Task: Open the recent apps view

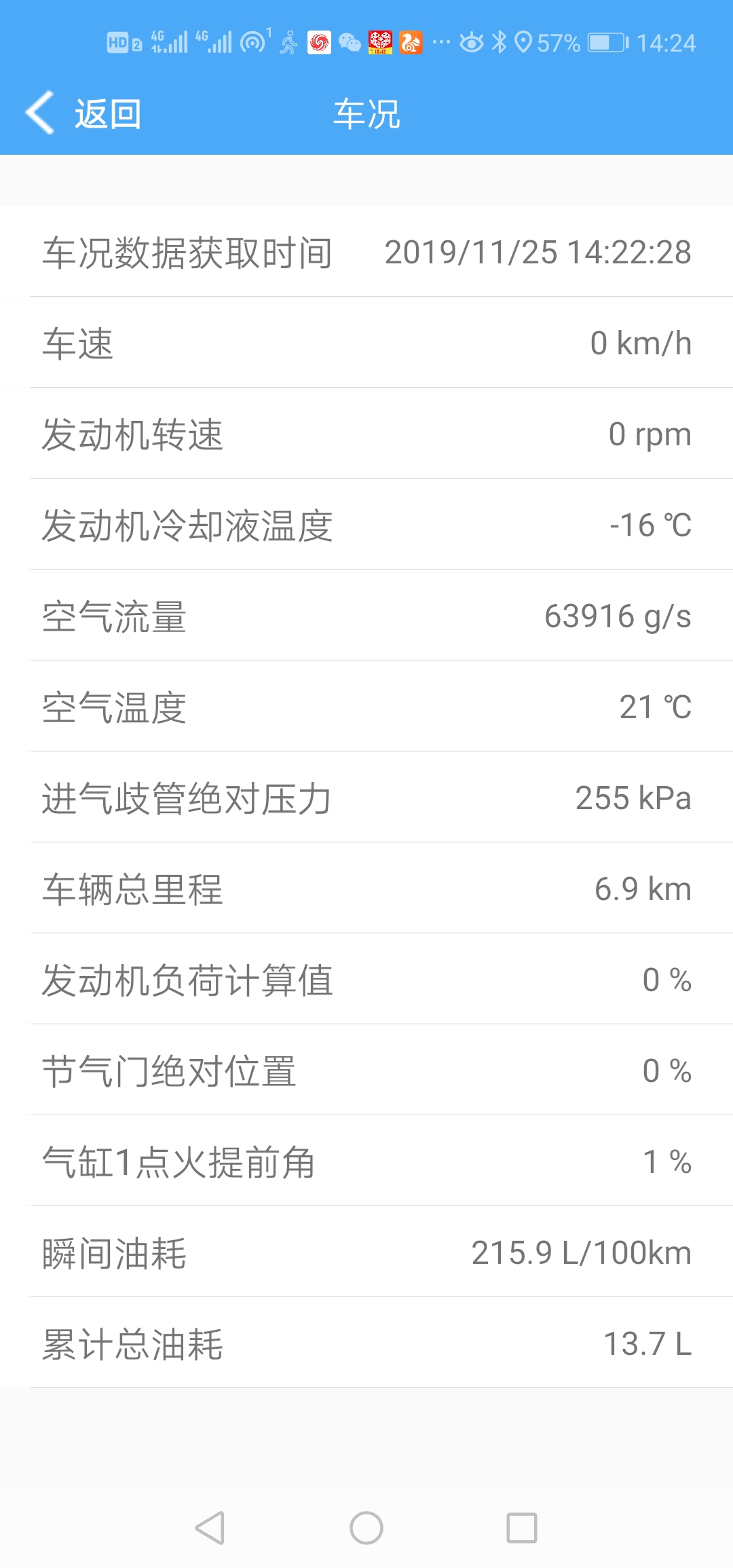Action: pos(522,1528)
